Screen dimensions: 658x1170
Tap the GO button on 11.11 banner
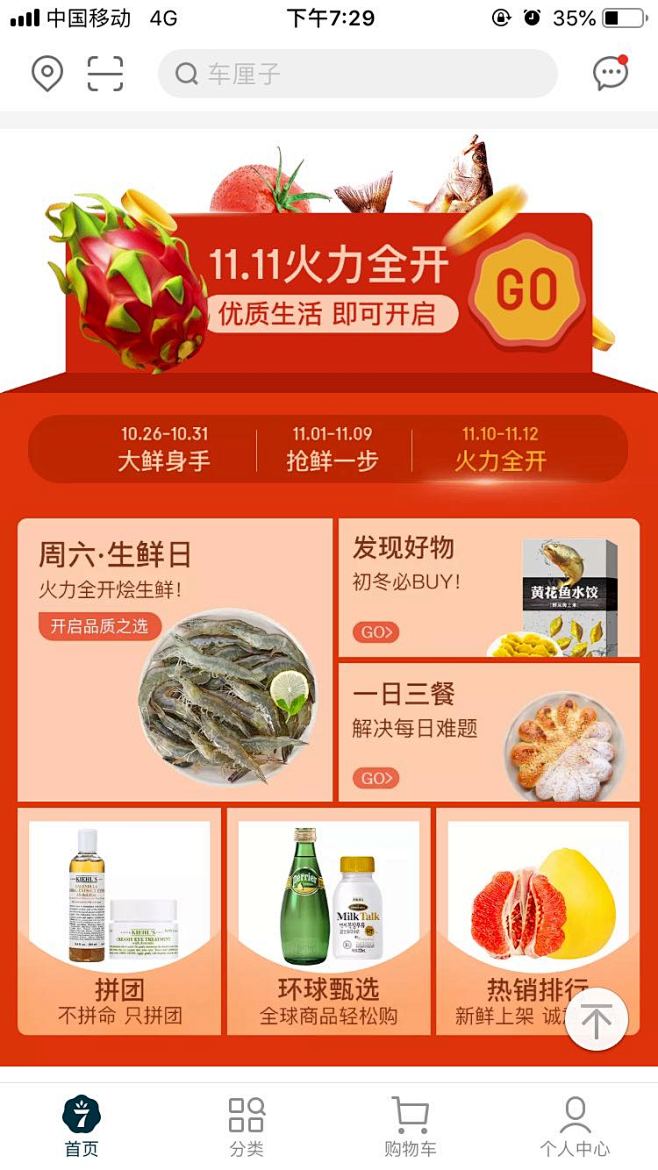click(x=526, y=290)
